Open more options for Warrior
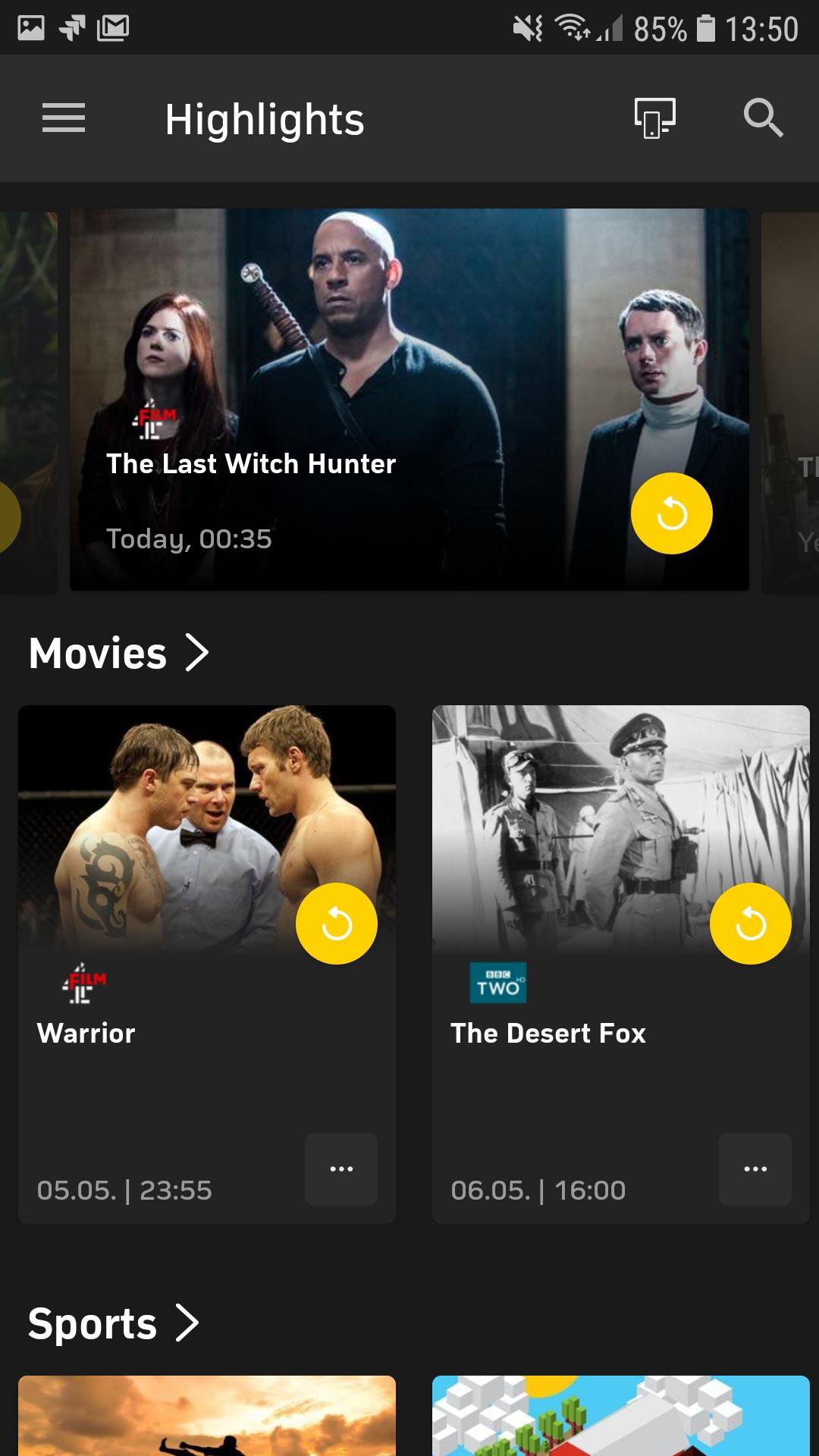The width and height of the screenshot is (819, 1456). pyautogui.click(x=340, y=1170)
